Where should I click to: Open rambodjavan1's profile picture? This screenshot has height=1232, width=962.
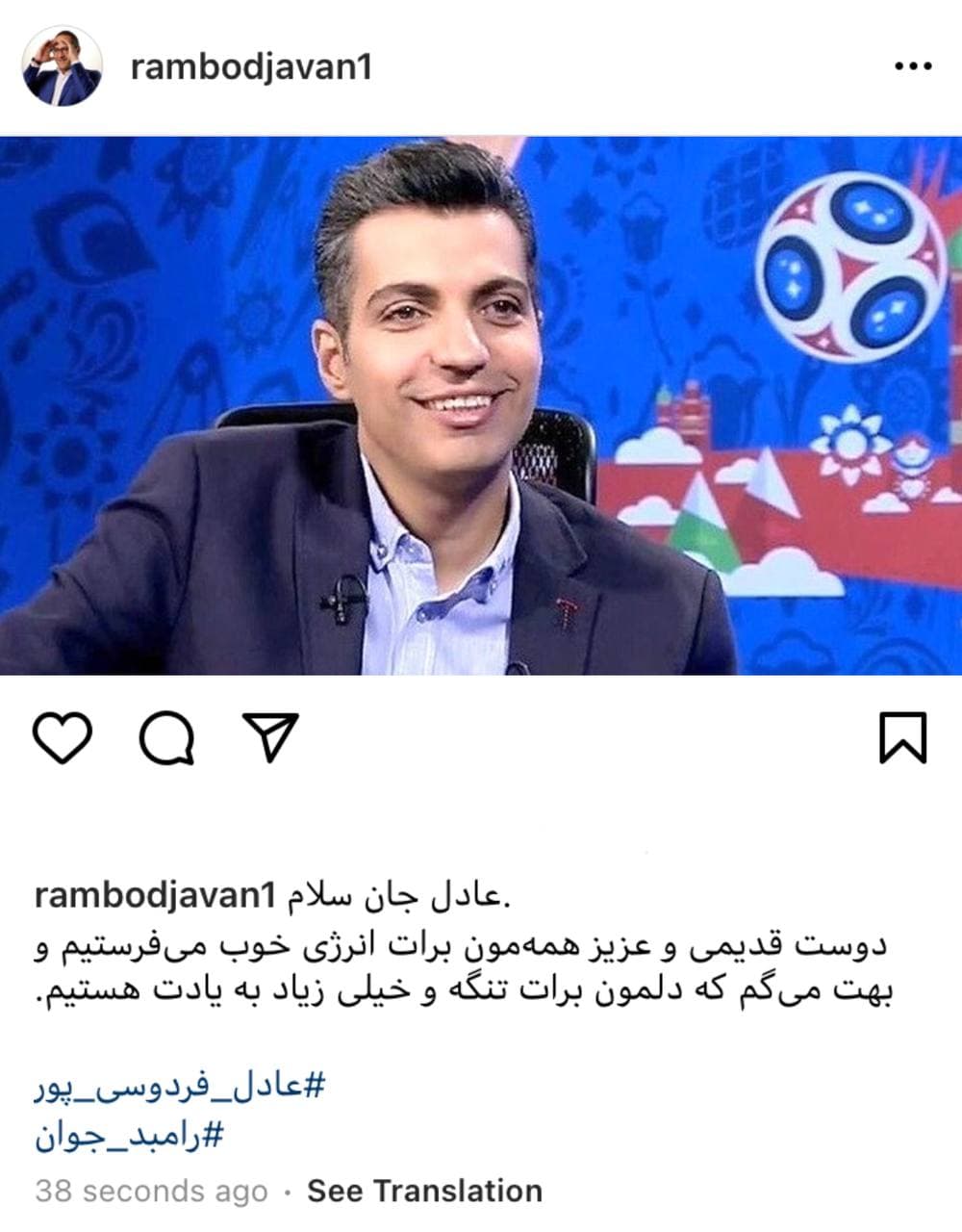[x=61, y=65]
